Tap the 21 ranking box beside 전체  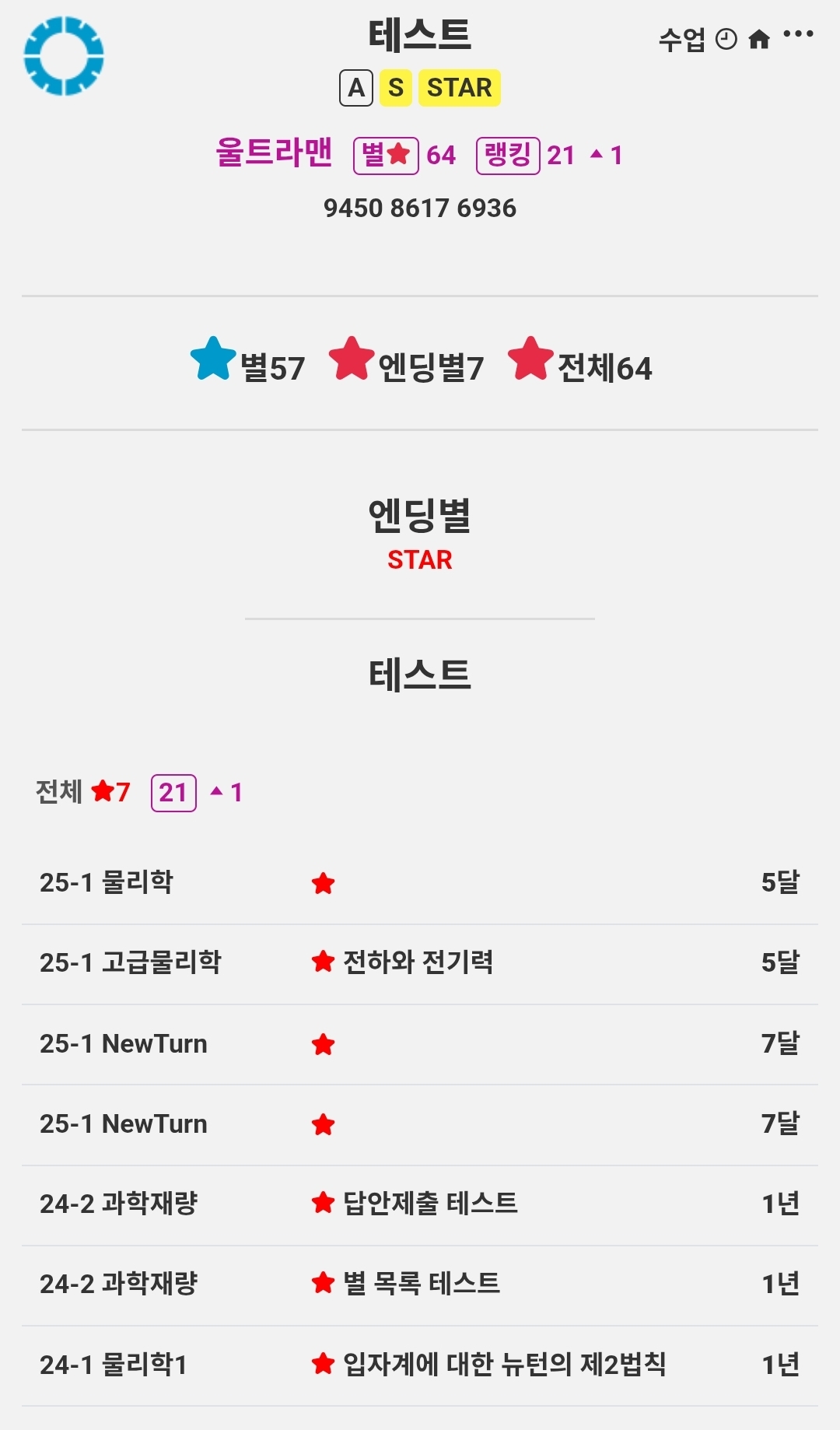173,793
